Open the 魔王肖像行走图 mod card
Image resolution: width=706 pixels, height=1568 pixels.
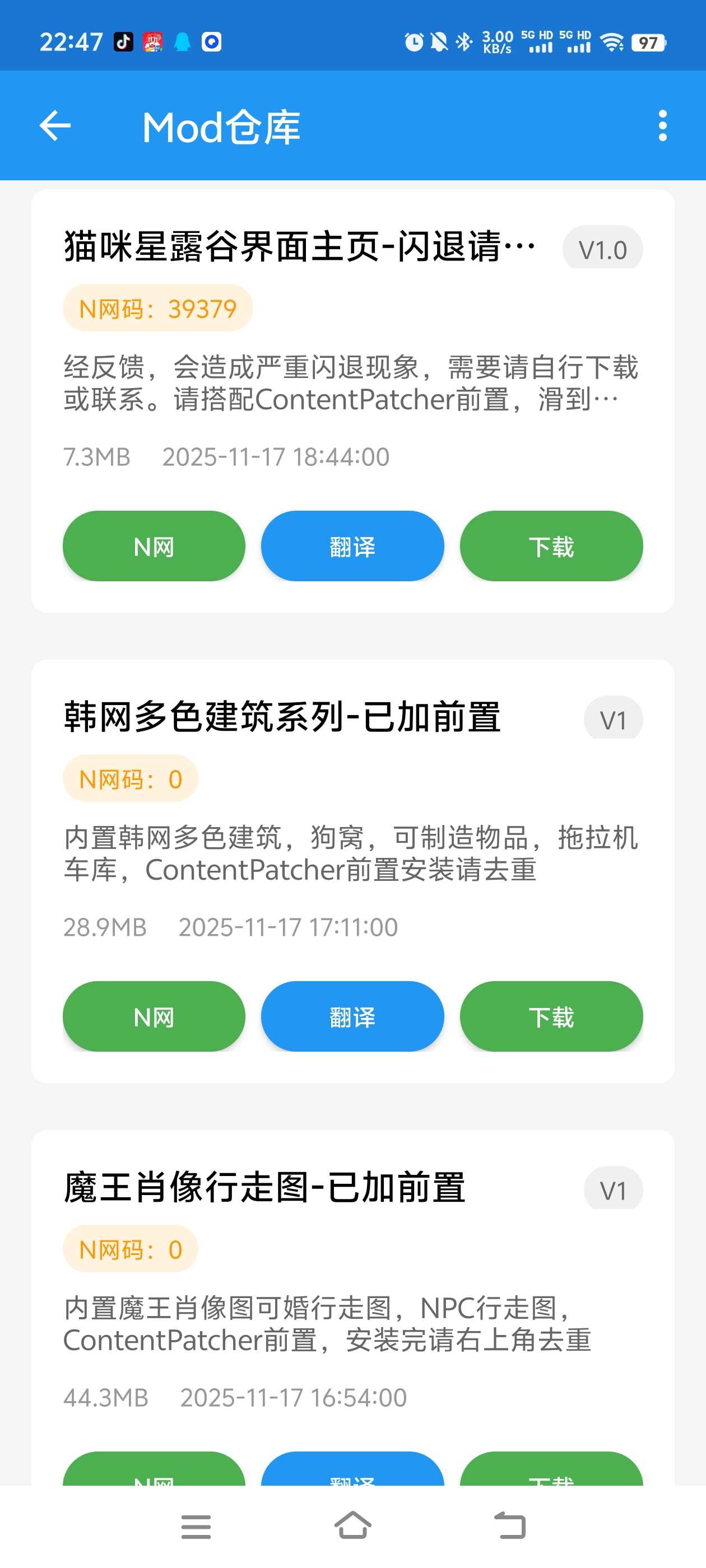coord(264,1188)
